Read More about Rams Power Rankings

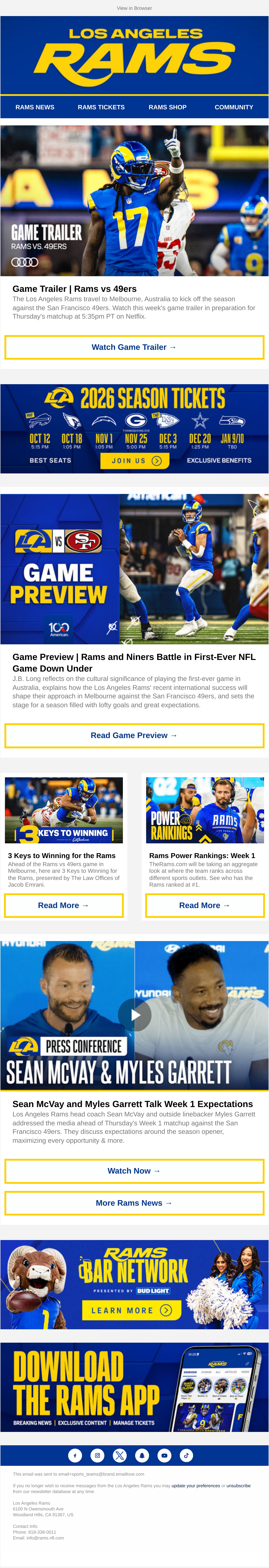[x=205, y=905]
